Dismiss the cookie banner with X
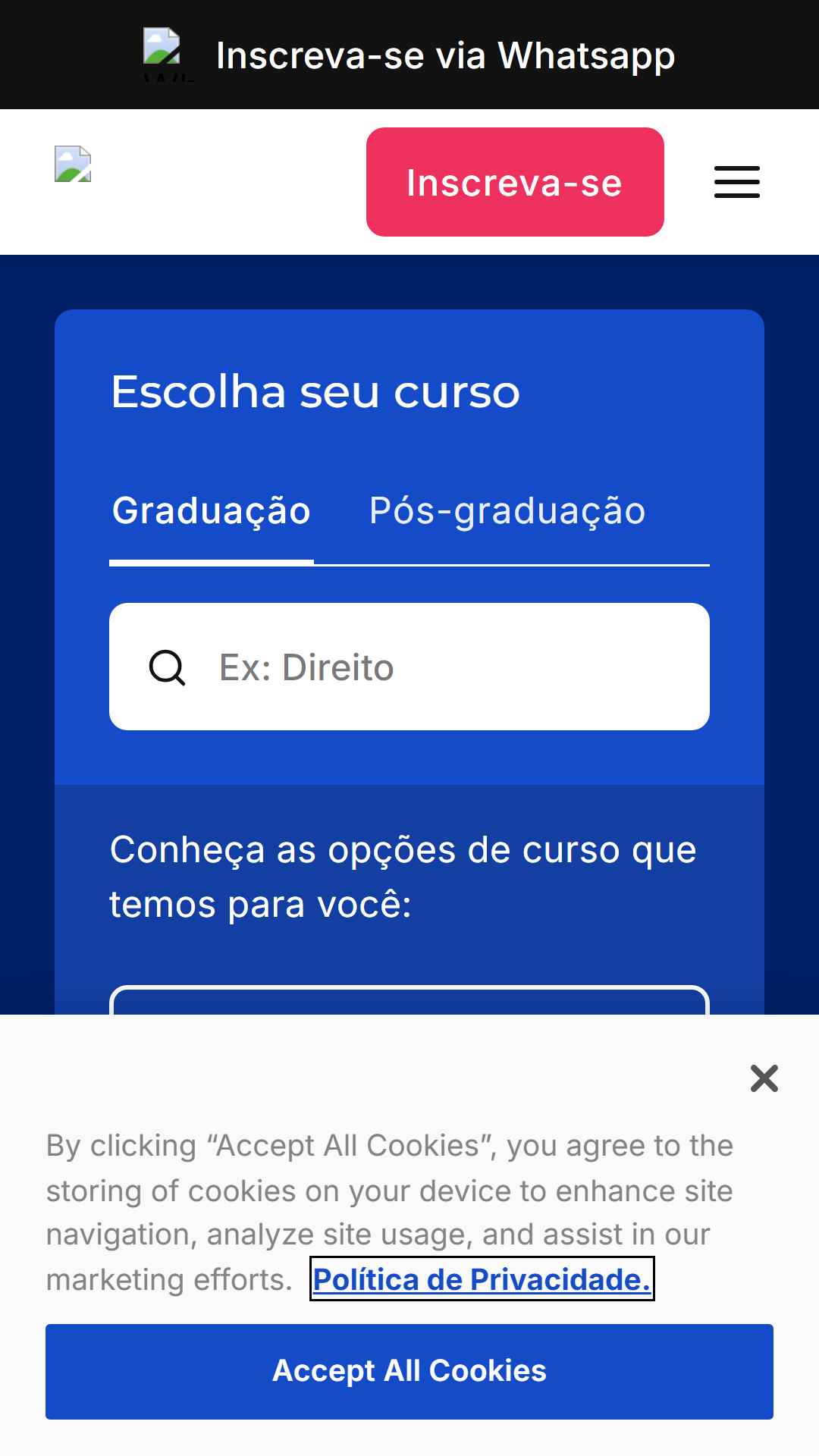Viewport: 819px width, 1456px height. 764,1078
